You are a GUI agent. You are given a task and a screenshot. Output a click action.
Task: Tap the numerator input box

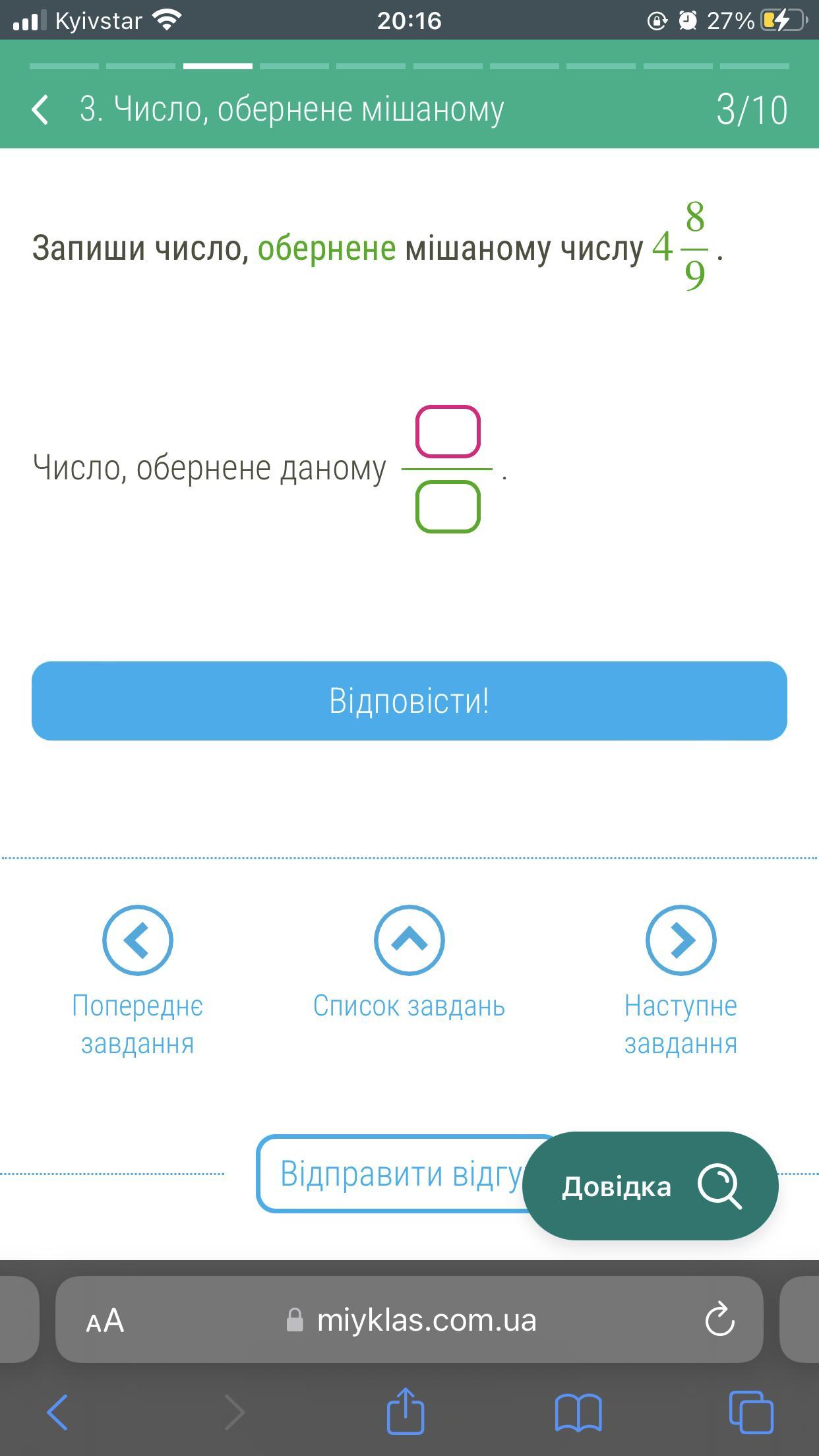pyautogui.click(x=448, y=432)
